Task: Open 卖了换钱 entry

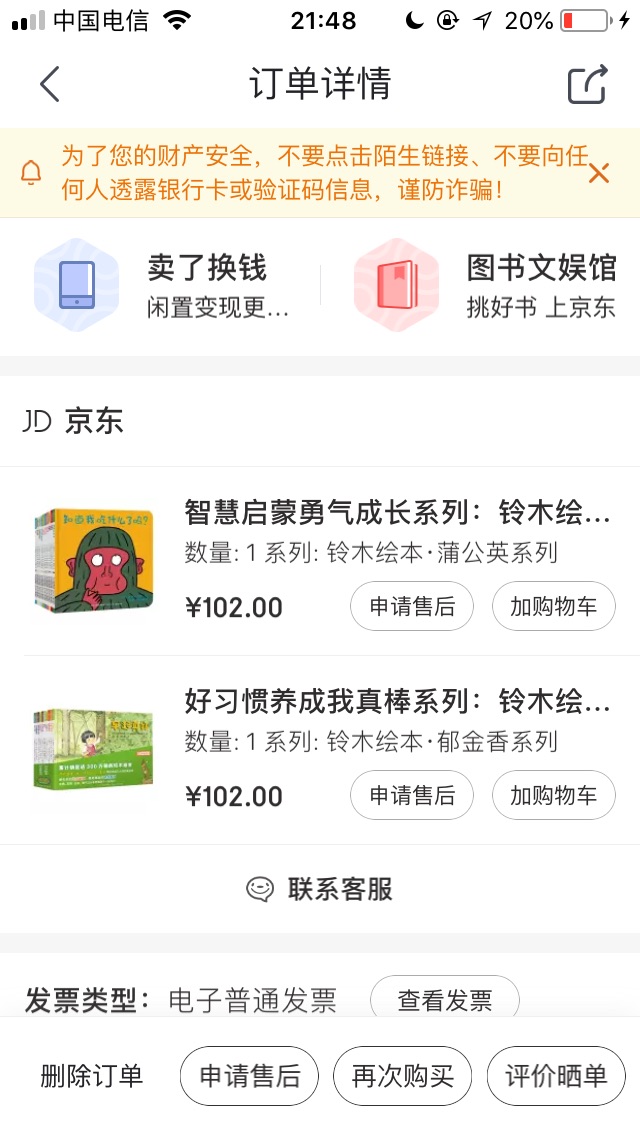Action: click(165, 285)
